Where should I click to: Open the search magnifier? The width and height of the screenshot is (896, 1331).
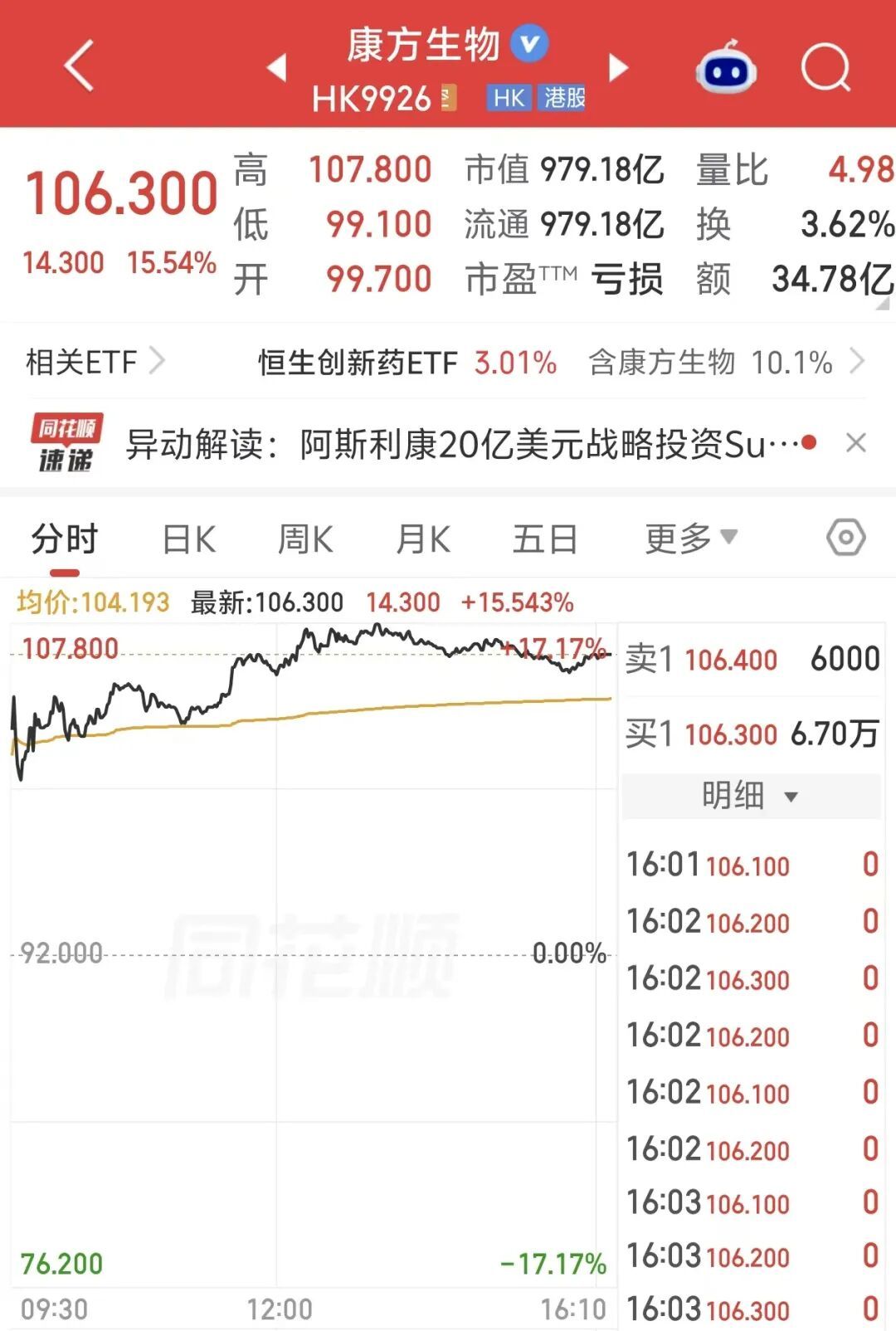click(x=826, y=66)
